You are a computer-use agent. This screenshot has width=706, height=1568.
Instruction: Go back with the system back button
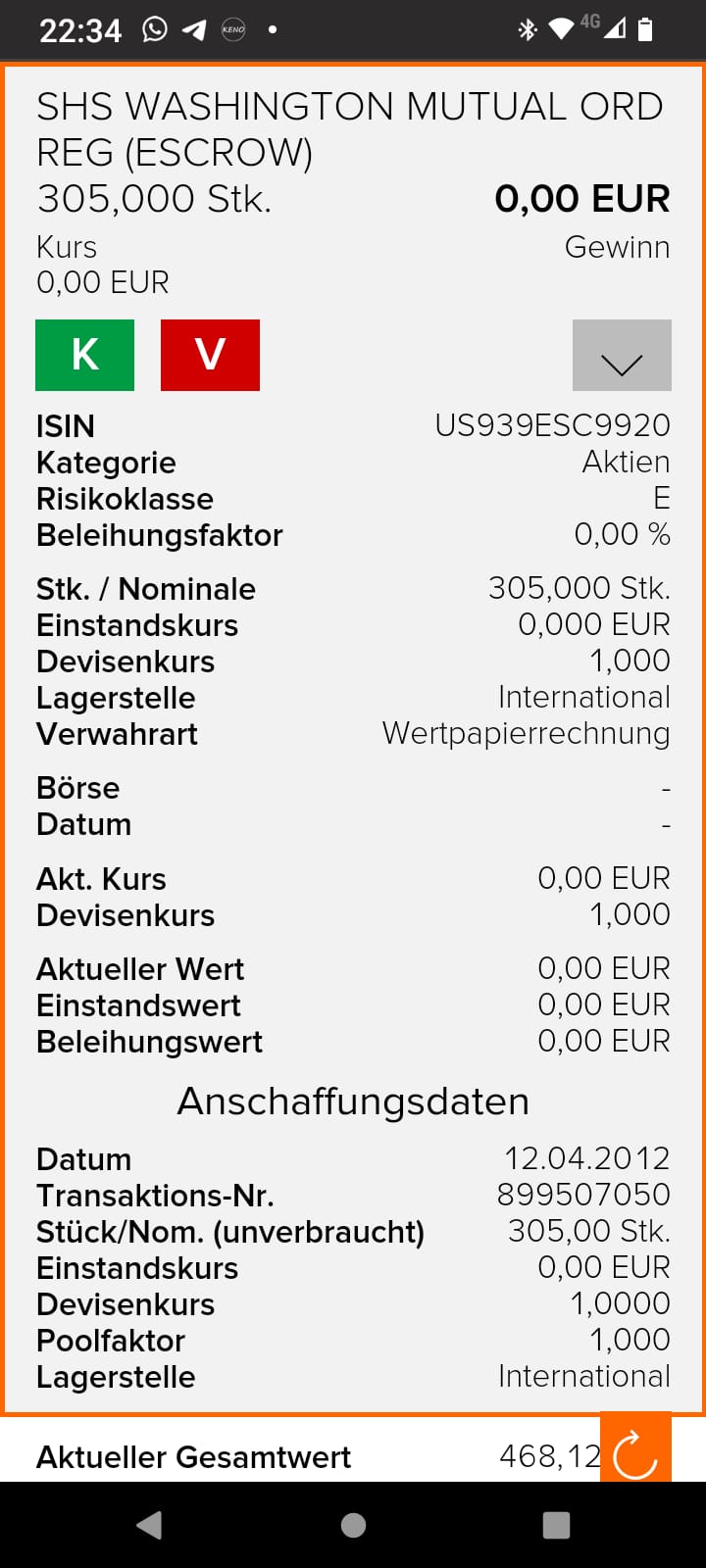click(x=150, y=1525)
